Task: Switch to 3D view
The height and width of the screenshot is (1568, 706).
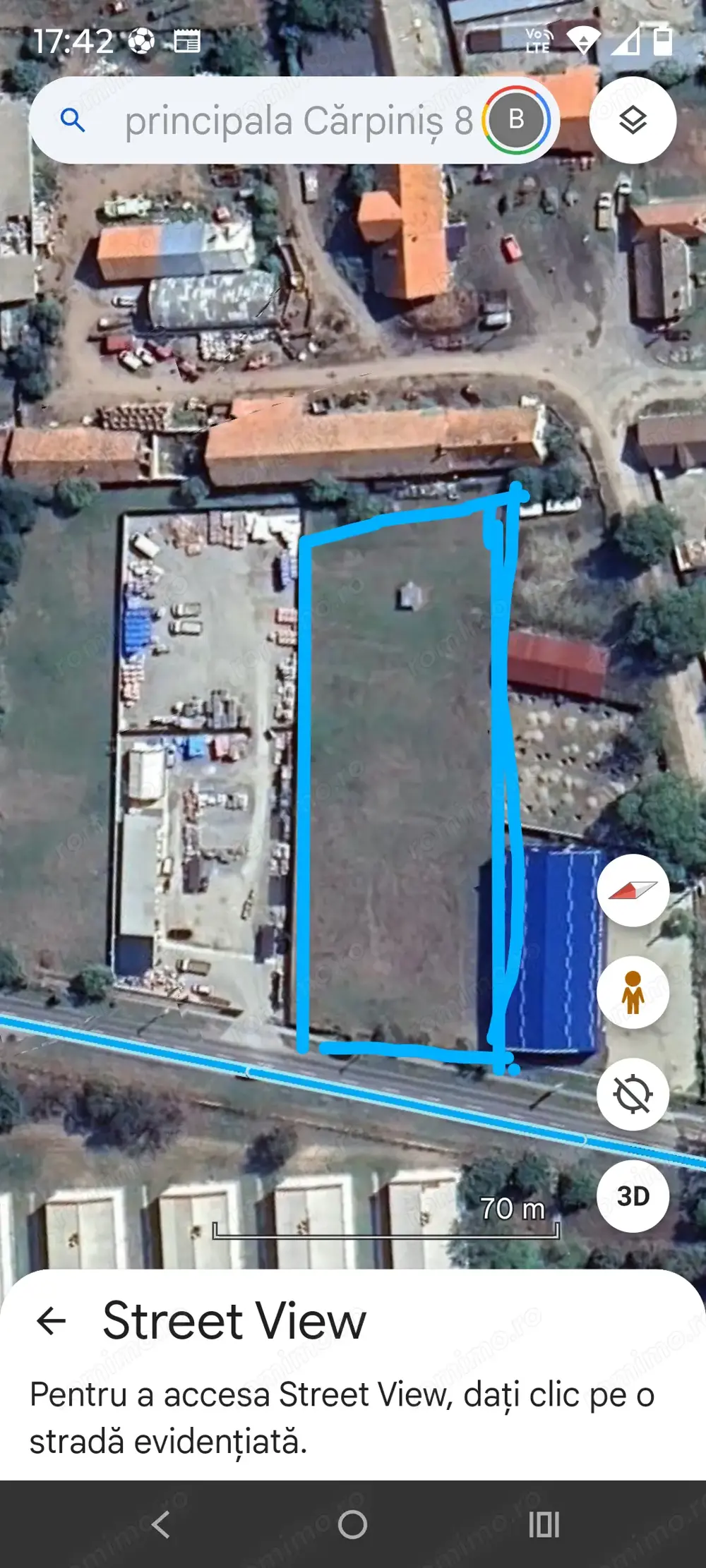Action: click(x=633, y=1197)
